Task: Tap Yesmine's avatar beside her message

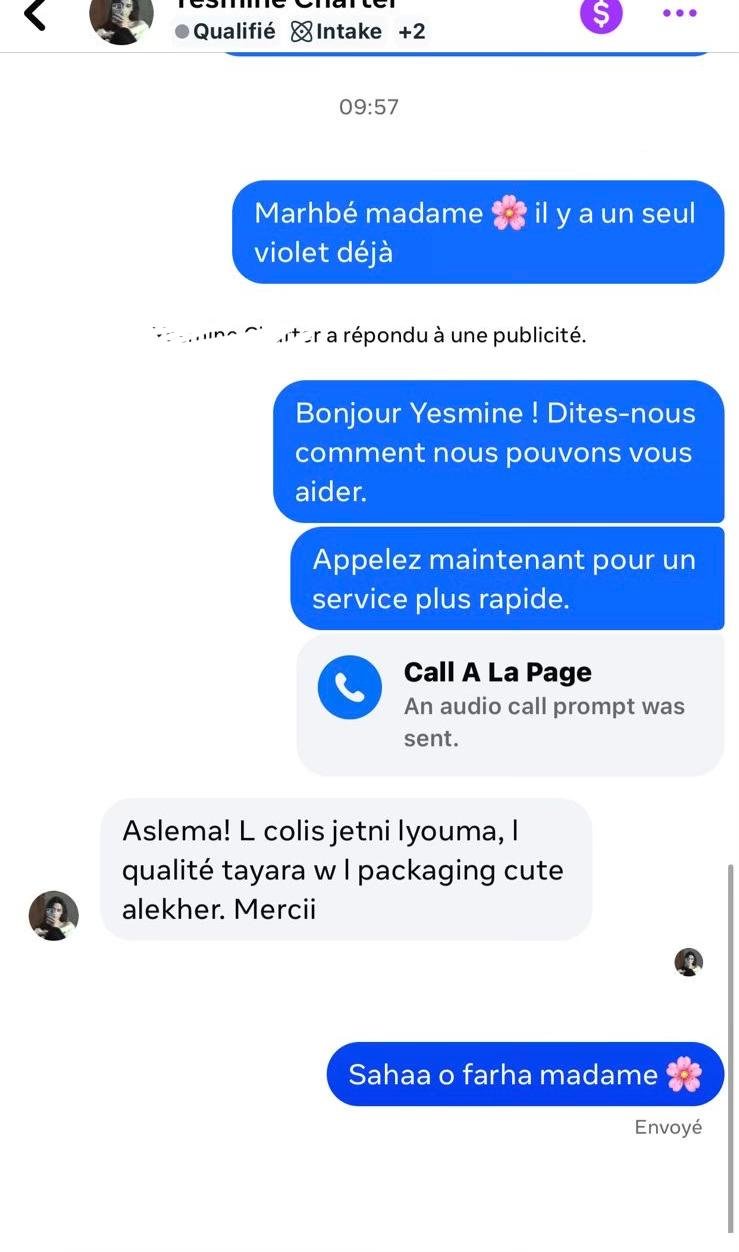Action: pos(53,915)
